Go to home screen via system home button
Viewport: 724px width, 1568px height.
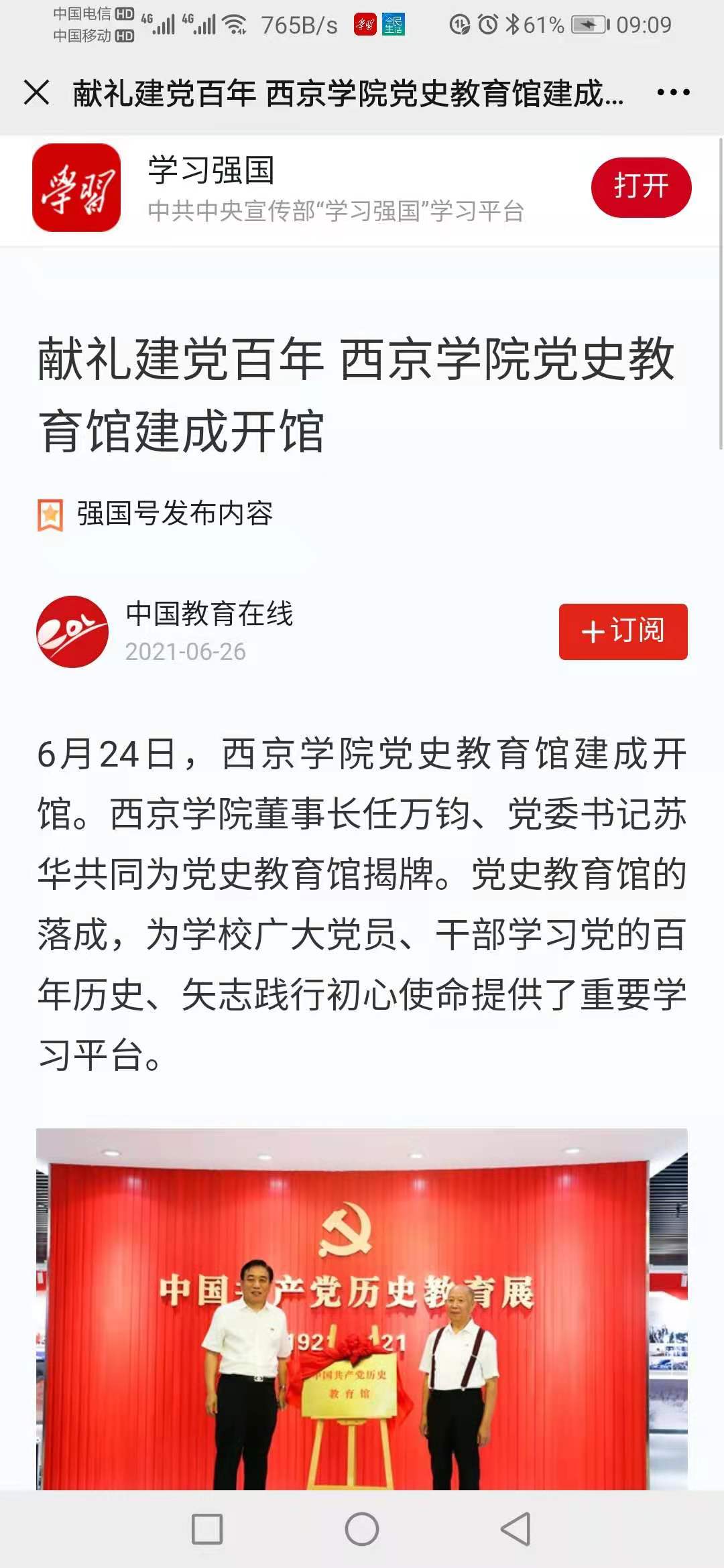click(x=362, y=1528)
